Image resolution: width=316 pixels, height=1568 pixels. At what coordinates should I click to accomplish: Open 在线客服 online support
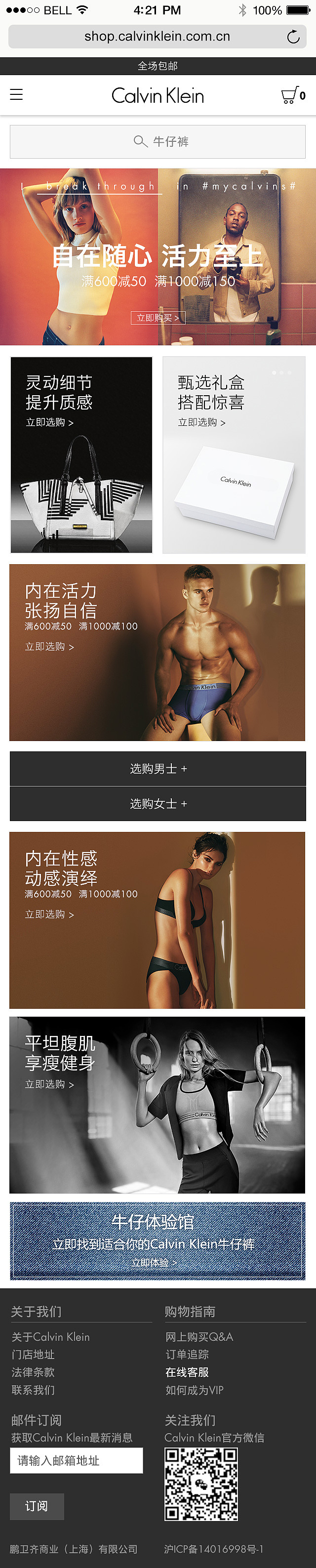pyautogui.click(x=187, y=1372)
